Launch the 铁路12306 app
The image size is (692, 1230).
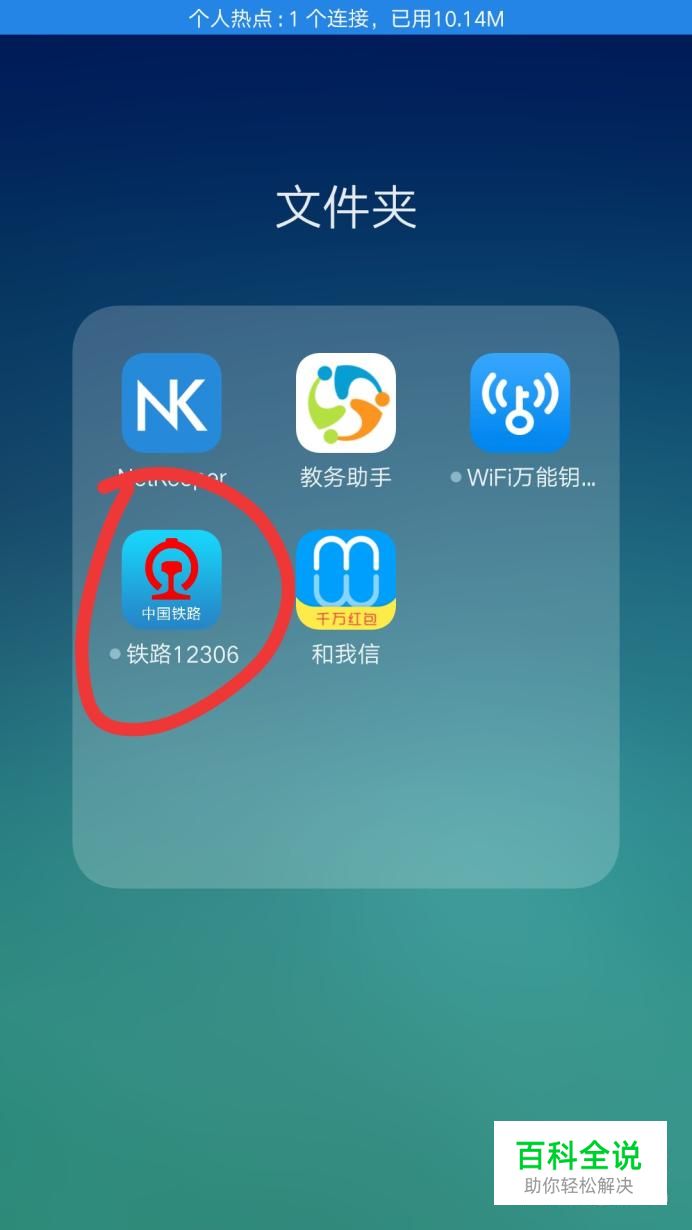pos(171,580)
